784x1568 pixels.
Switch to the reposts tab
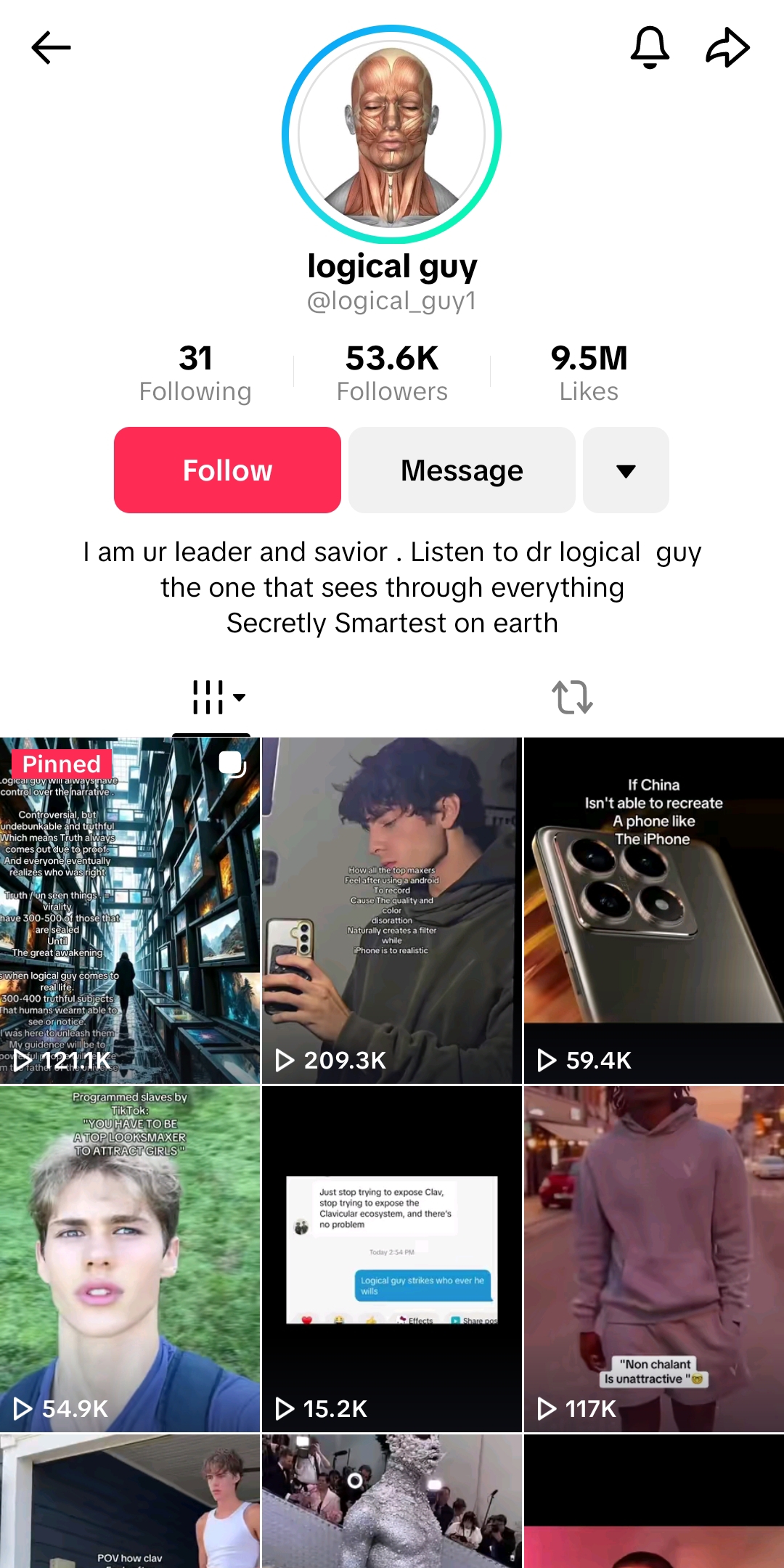click(572, 697)
